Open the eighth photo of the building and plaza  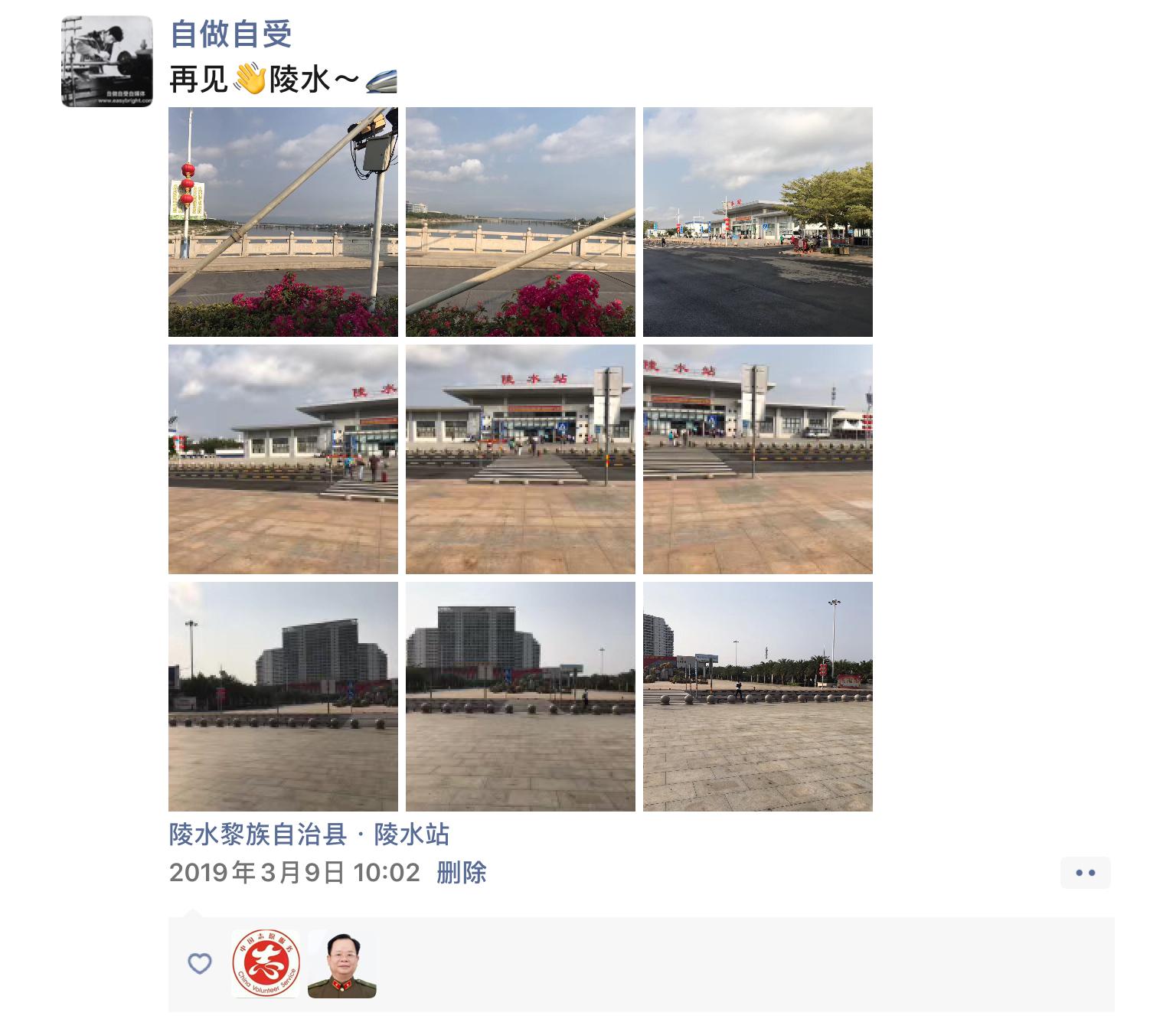520,696
